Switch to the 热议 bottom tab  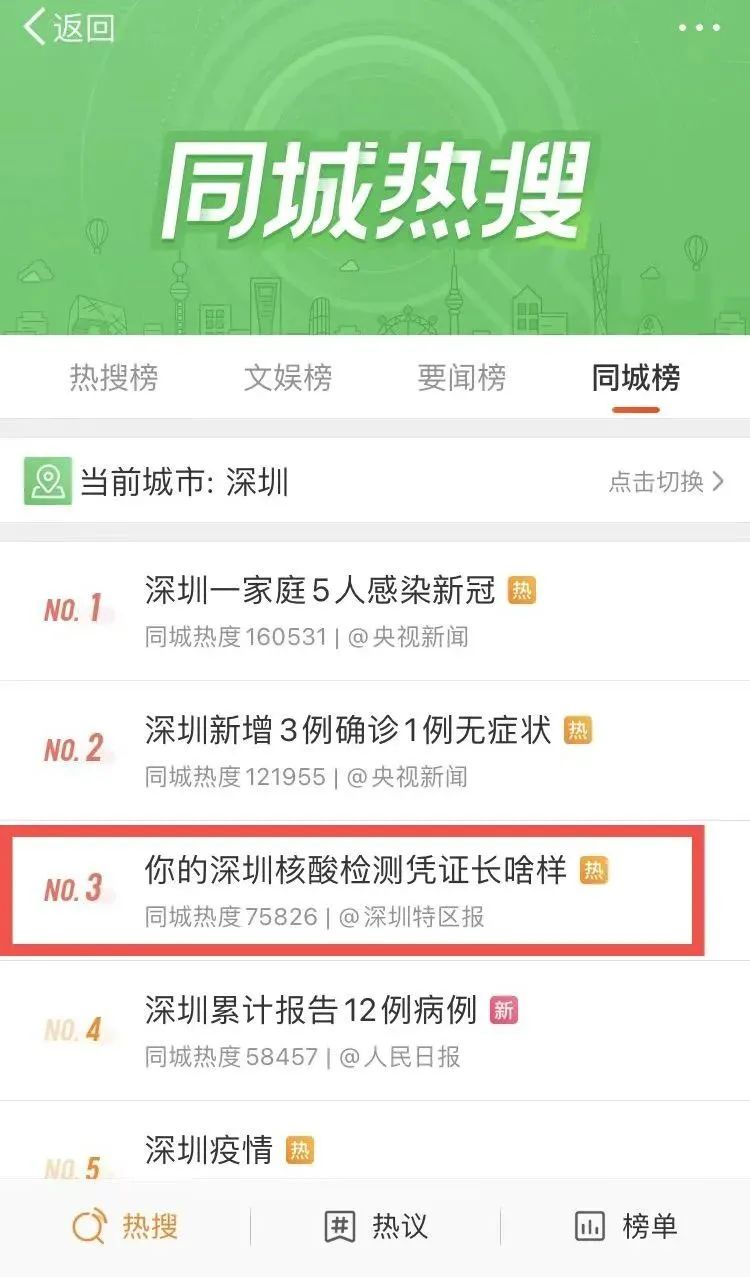pos(376,1226)
